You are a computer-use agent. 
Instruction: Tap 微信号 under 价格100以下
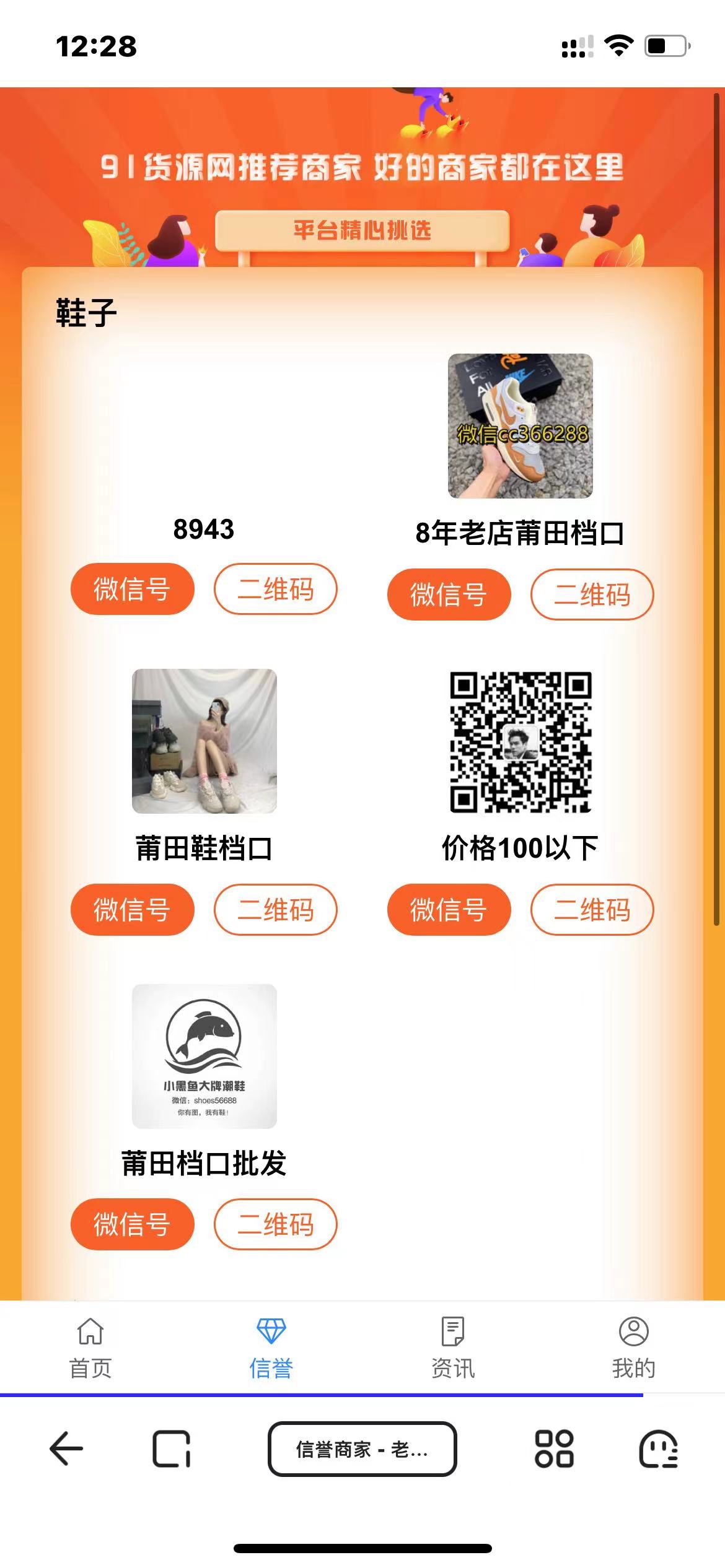(449, 910)
